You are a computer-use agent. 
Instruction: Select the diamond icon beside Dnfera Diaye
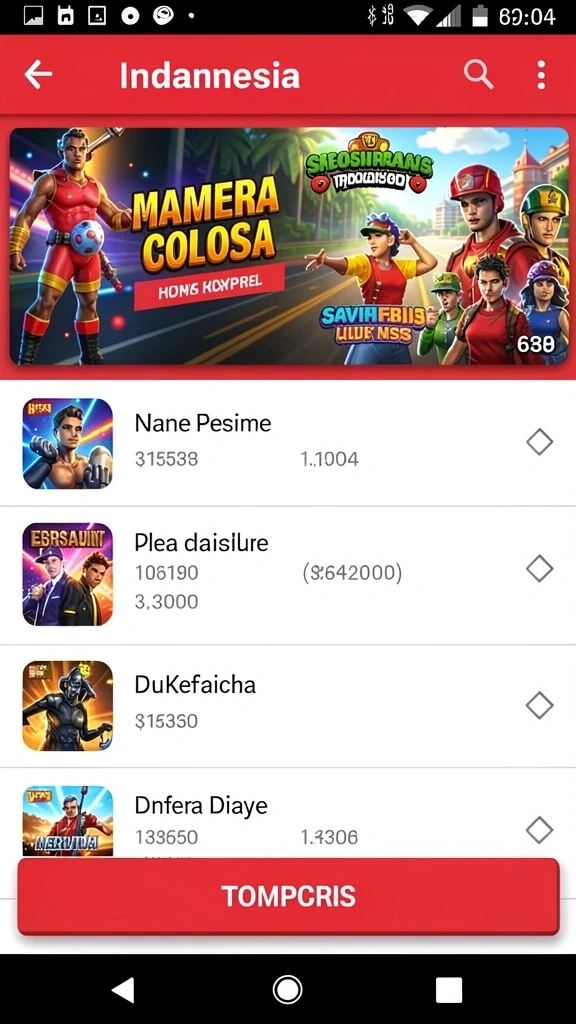tap(539, 830)
